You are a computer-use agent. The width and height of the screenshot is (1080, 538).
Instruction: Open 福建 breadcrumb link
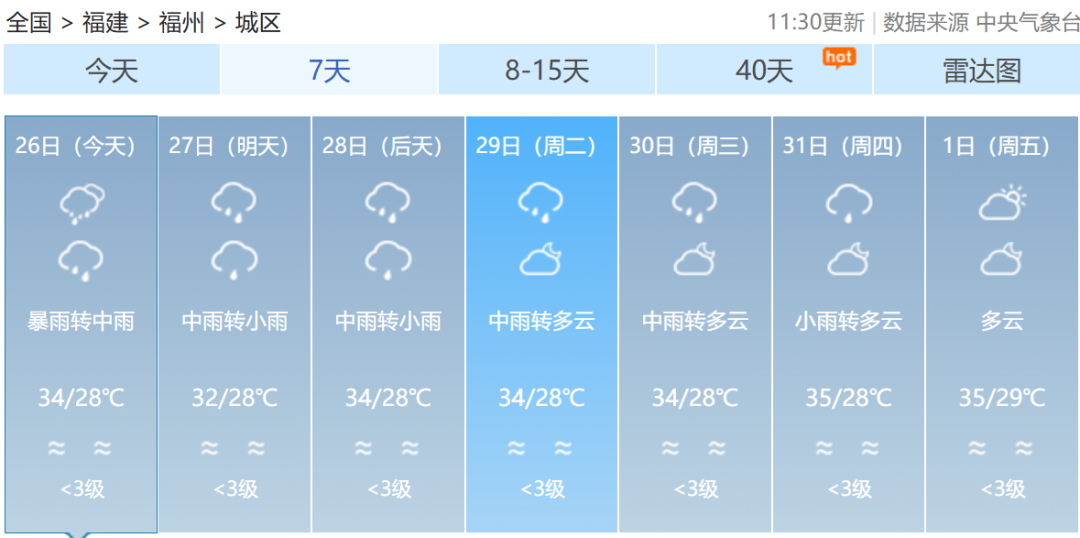(x=104, y=22)
